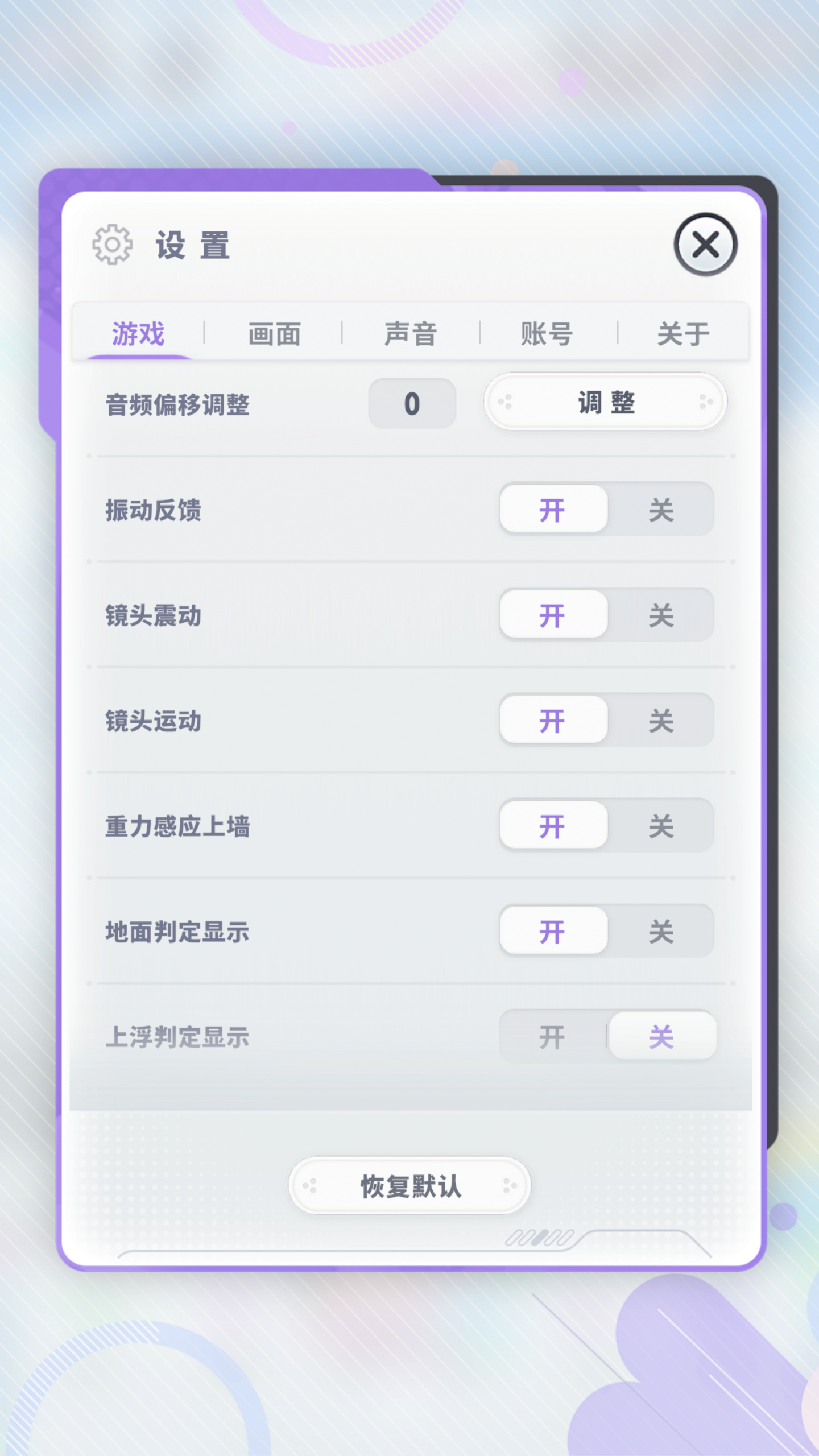
Task: View the 关于 tab
Action: (x=682, y=334)
